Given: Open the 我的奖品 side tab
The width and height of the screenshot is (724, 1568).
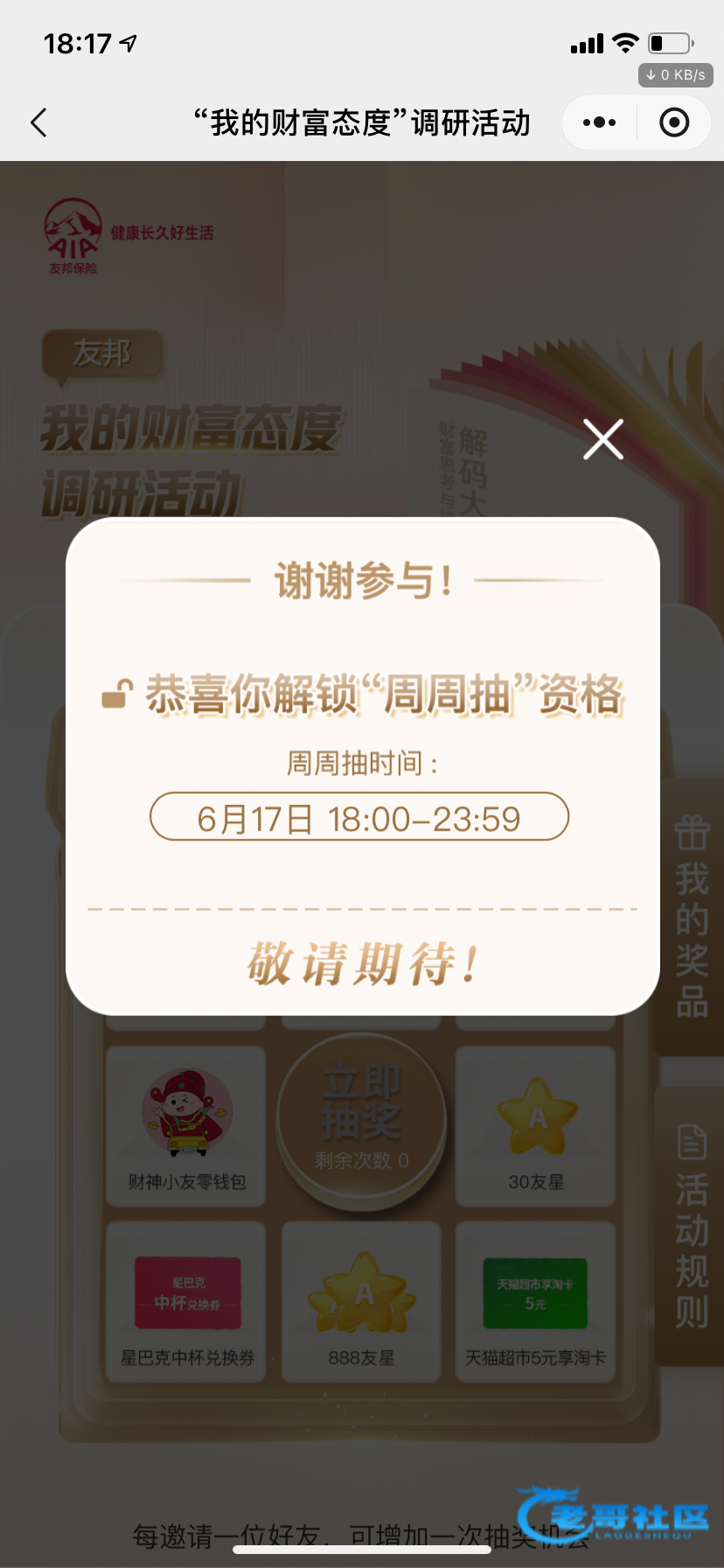Looking at the screenshot, I should coord(691,917).
